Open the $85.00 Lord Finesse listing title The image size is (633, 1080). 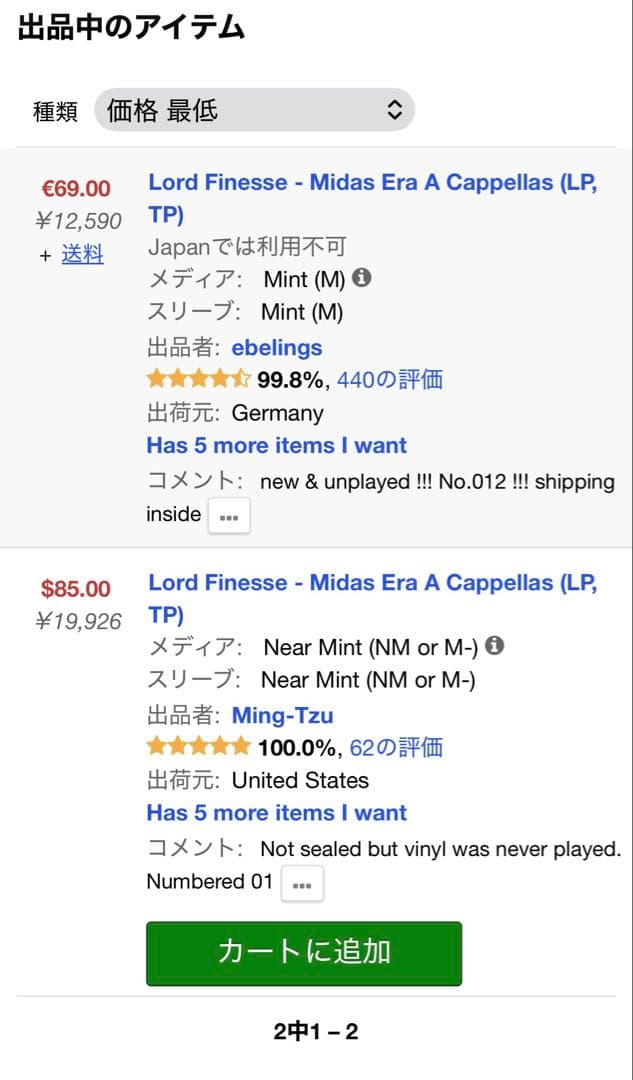372,584
